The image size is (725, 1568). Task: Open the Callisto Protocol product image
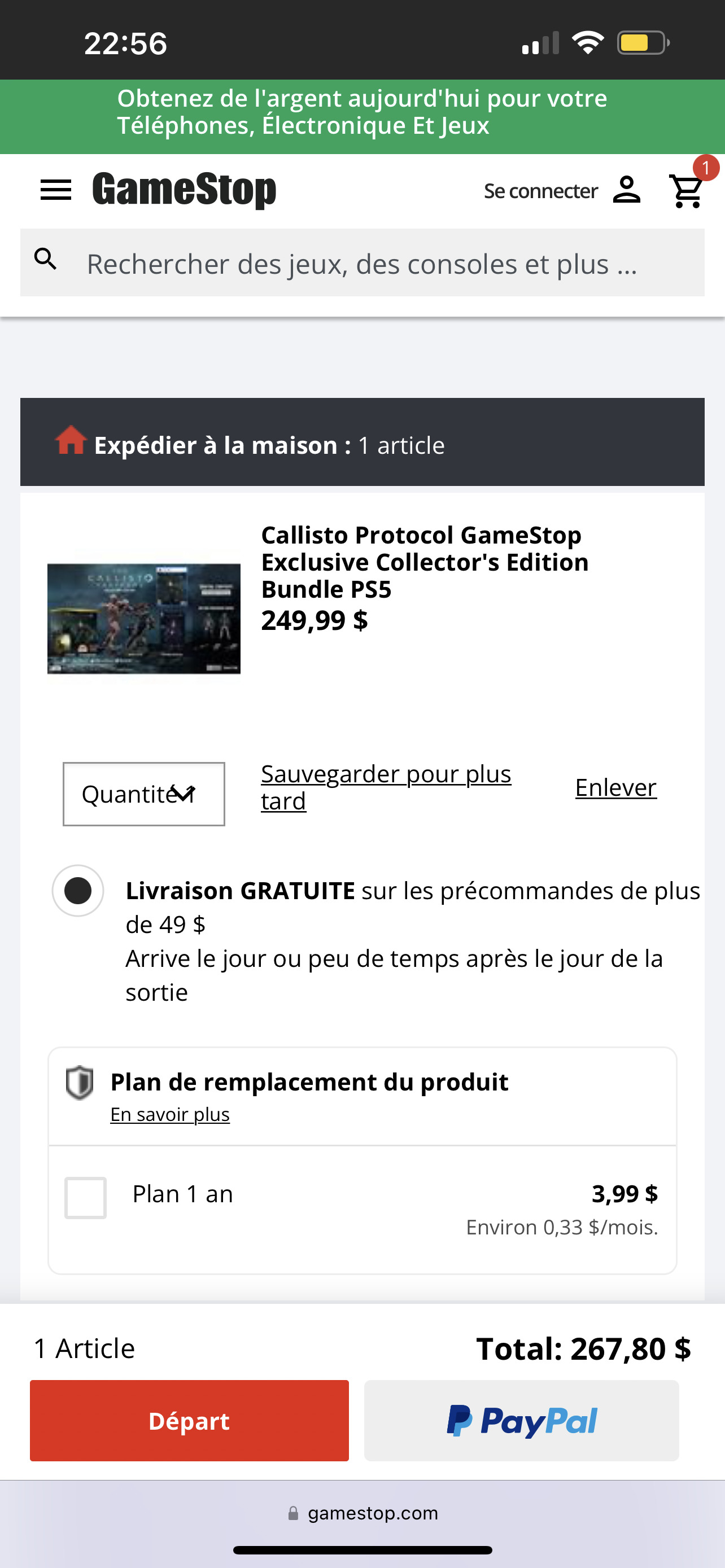143,619
